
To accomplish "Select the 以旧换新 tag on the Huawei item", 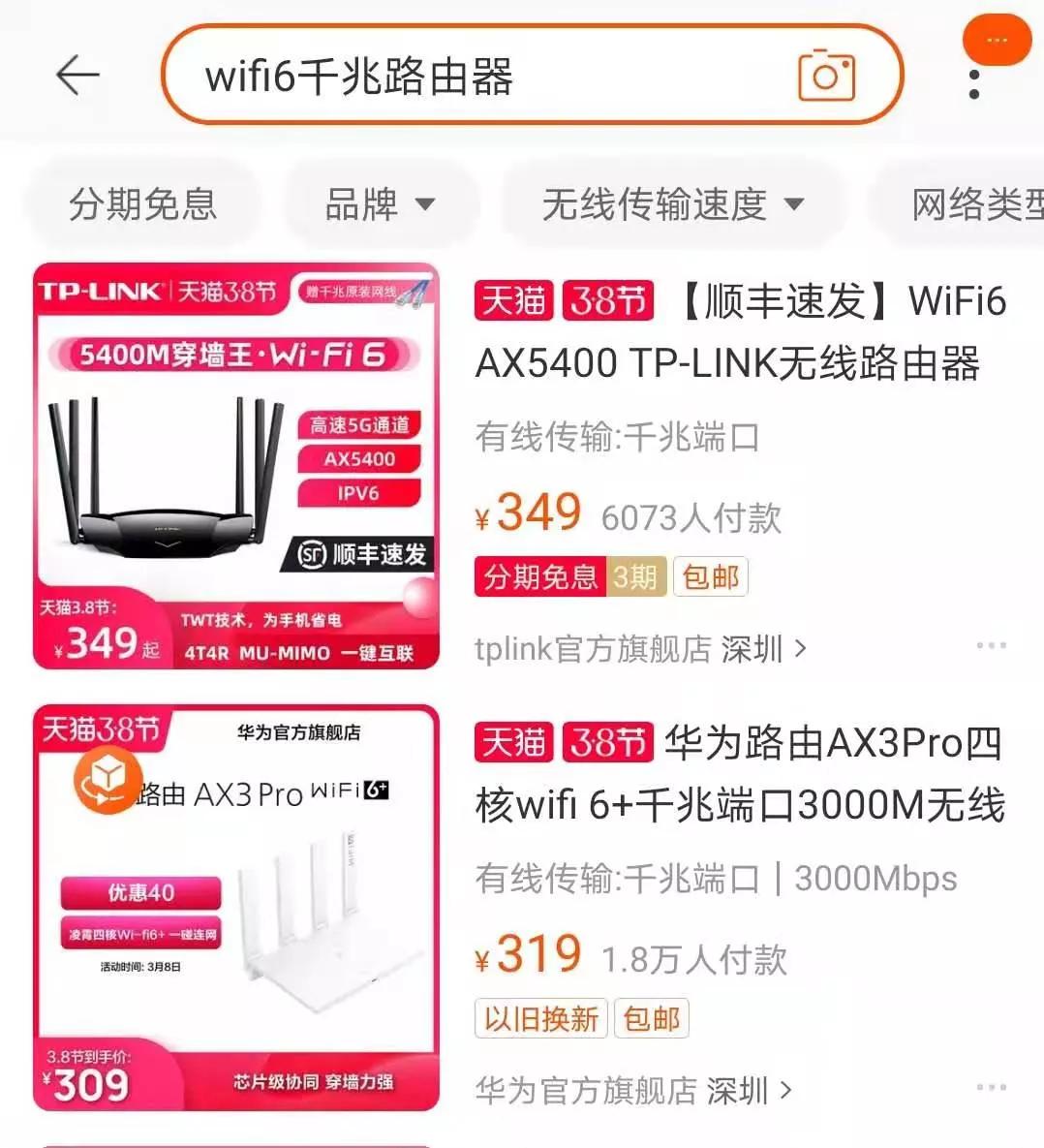I will coord(539,1018).
